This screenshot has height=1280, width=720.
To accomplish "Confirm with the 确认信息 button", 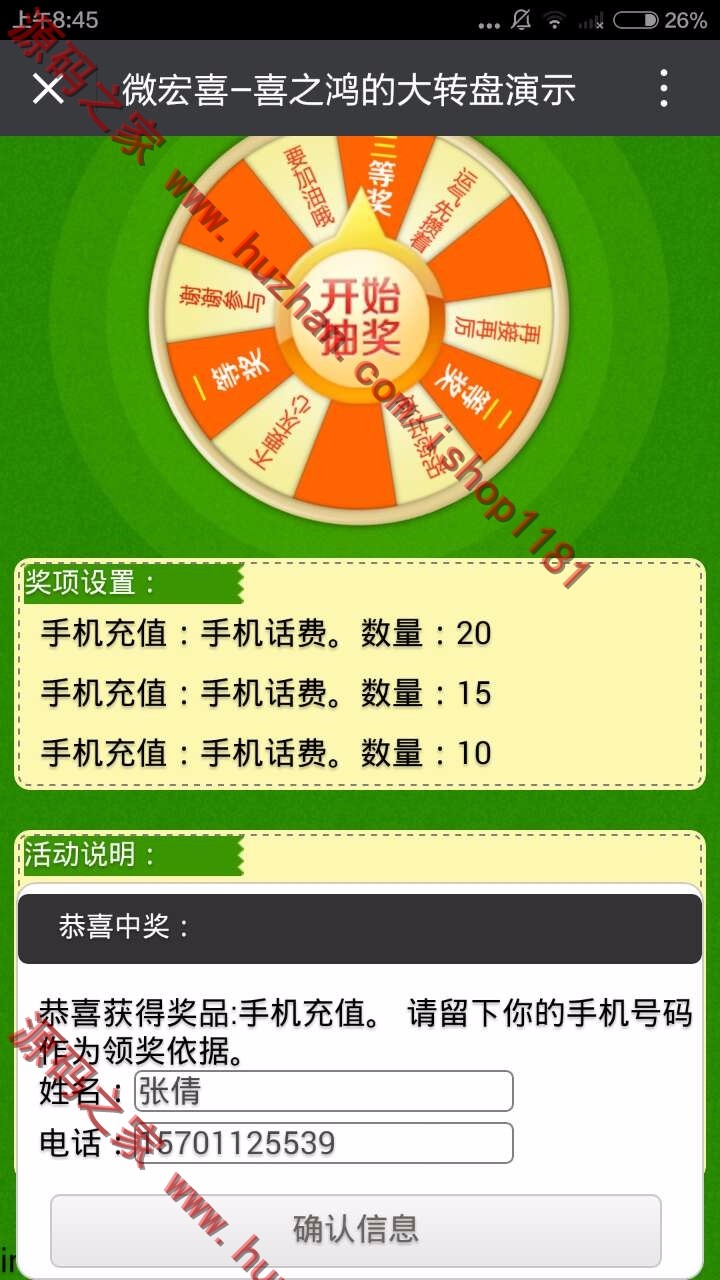I will pos(355,1229).
